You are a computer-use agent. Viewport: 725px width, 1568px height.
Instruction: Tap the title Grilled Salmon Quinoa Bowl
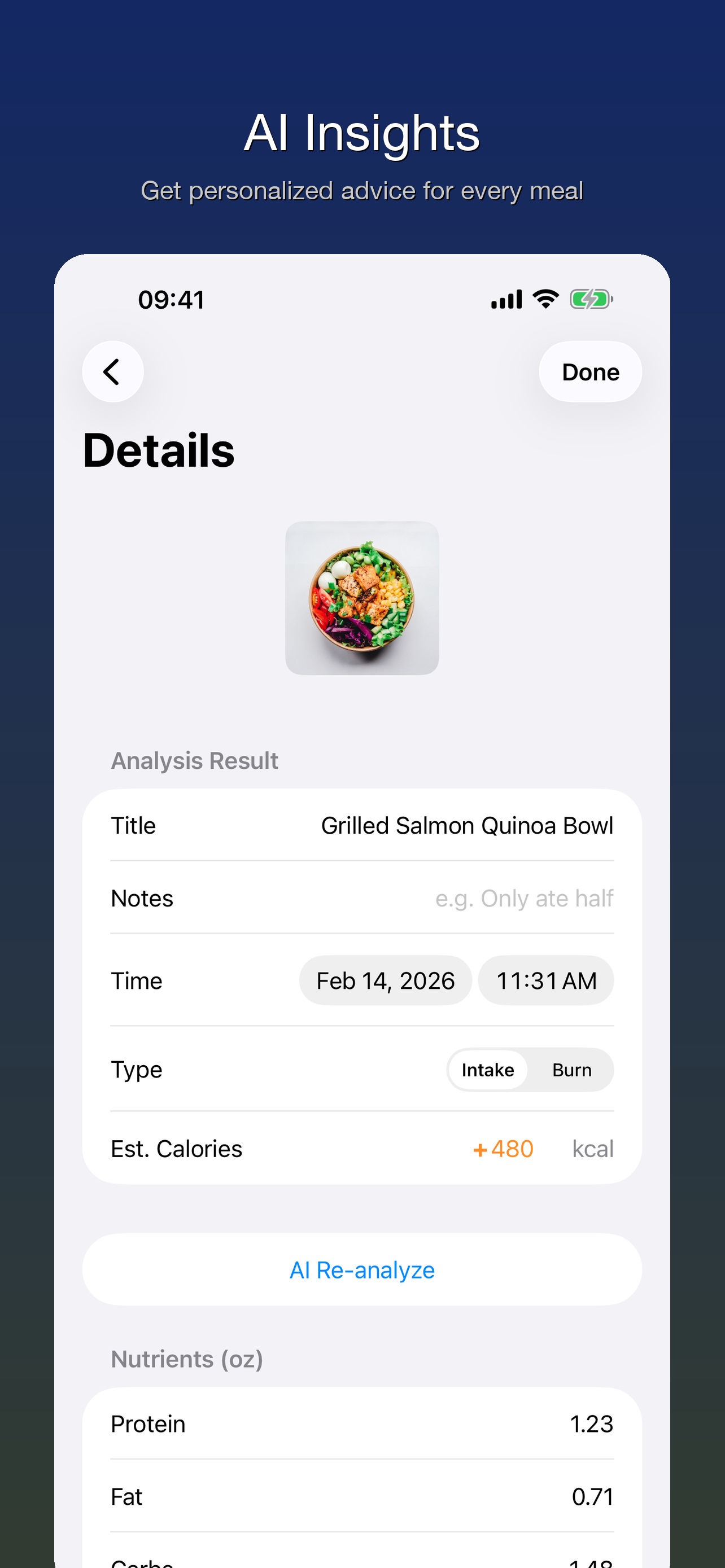pyautogui.click(x=467, y=825)
